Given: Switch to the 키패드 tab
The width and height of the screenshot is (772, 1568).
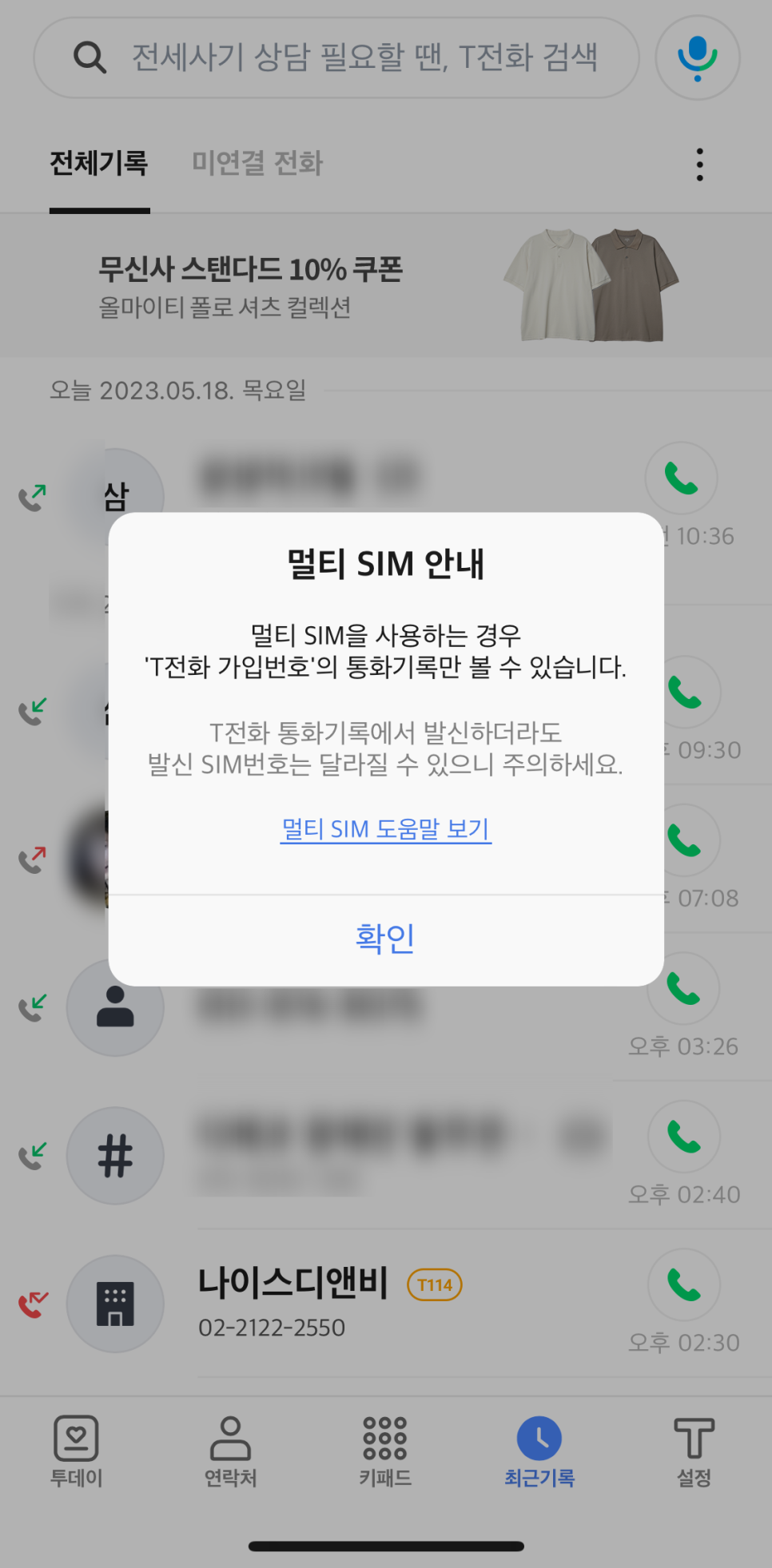Looking at the screenshot, I should point(385,1451).
